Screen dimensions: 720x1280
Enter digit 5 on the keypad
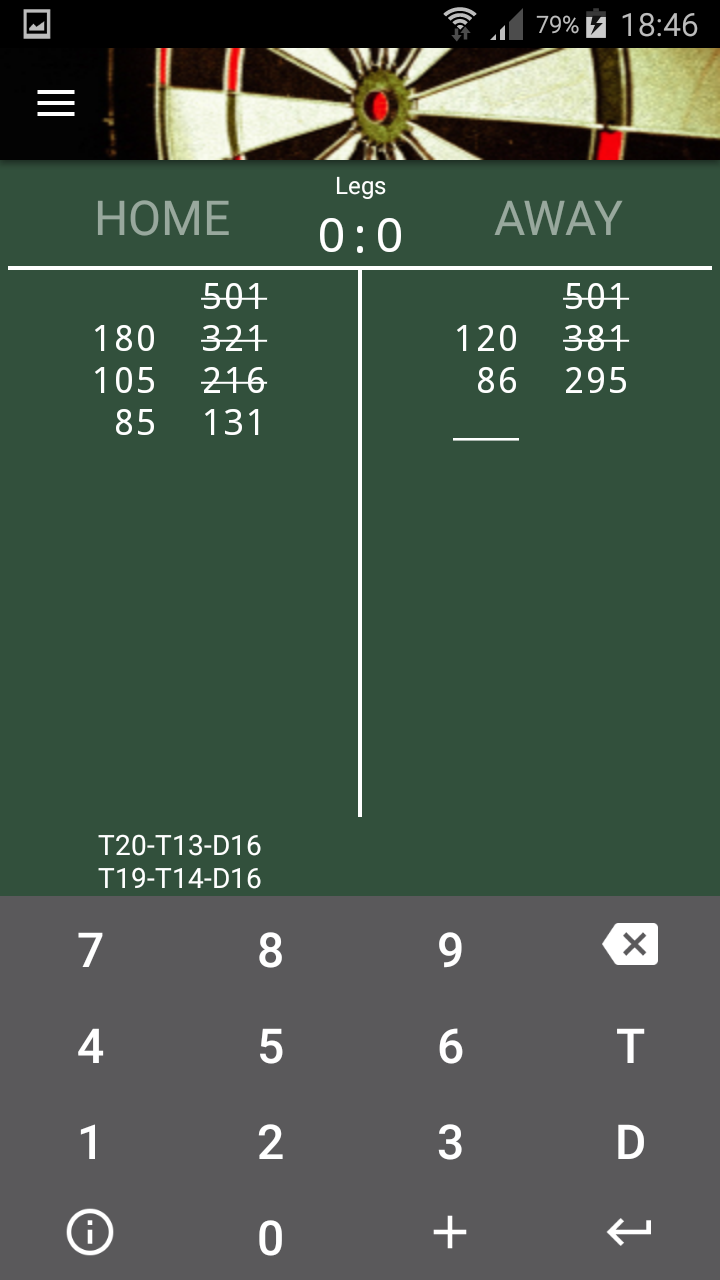pyautogui.click(x=270, y=1046)
